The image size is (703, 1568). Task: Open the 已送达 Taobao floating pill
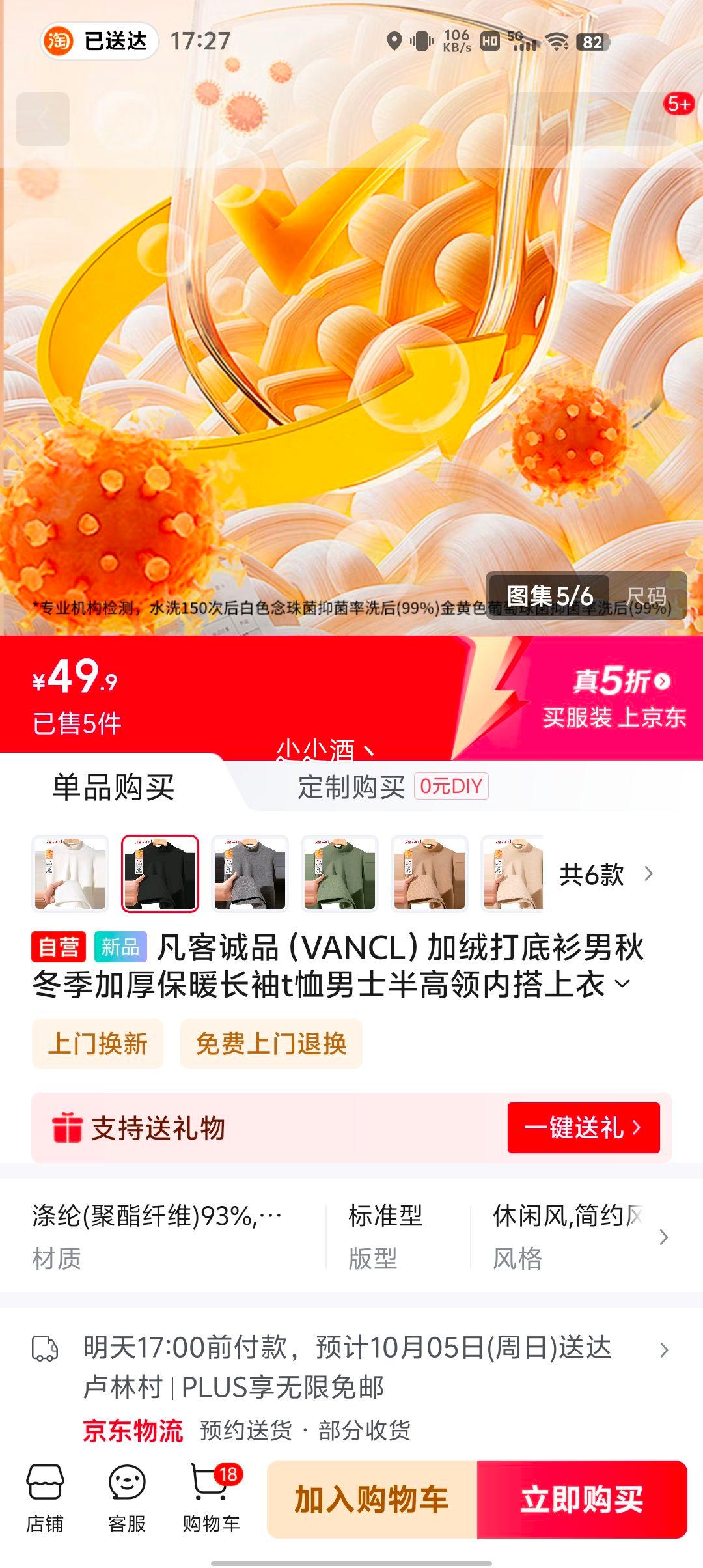[100, 41]
